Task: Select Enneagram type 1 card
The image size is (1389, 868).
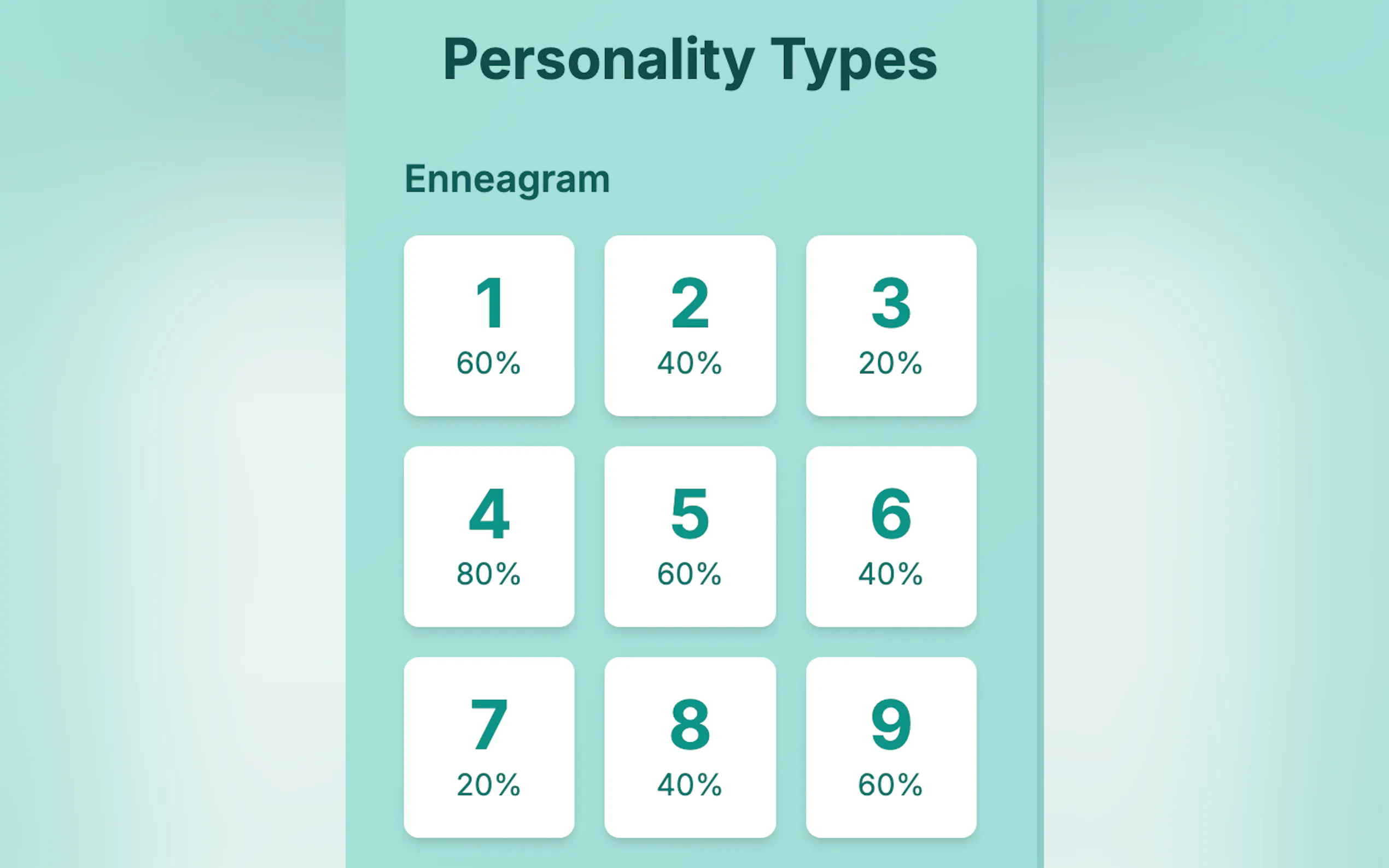Action: [x=489, y=326]
